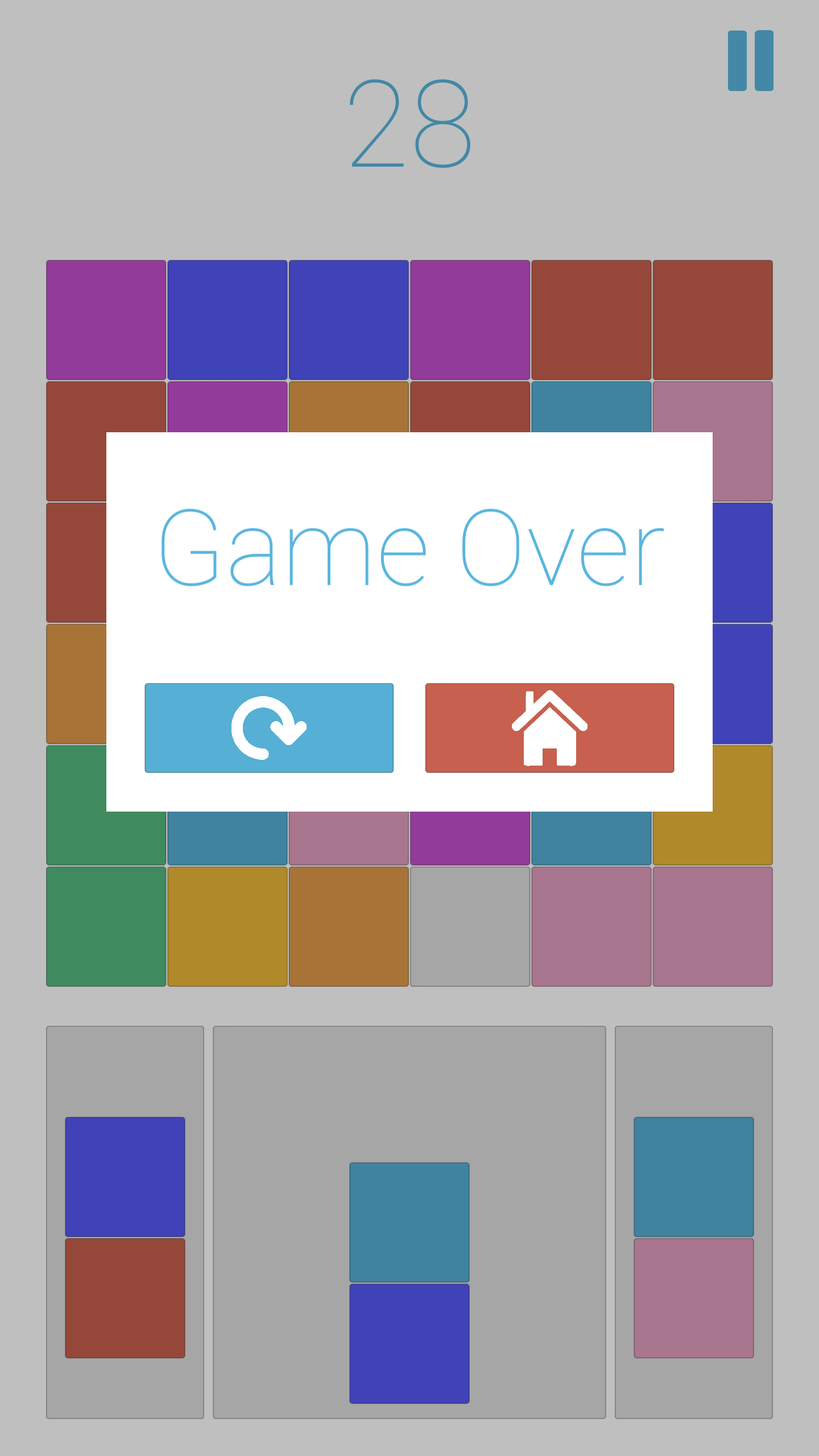Image resolution: width=819 pixels, height=1456 pixels.
Task: Restart the game with the blue button
Action: [x=269, y=727]
